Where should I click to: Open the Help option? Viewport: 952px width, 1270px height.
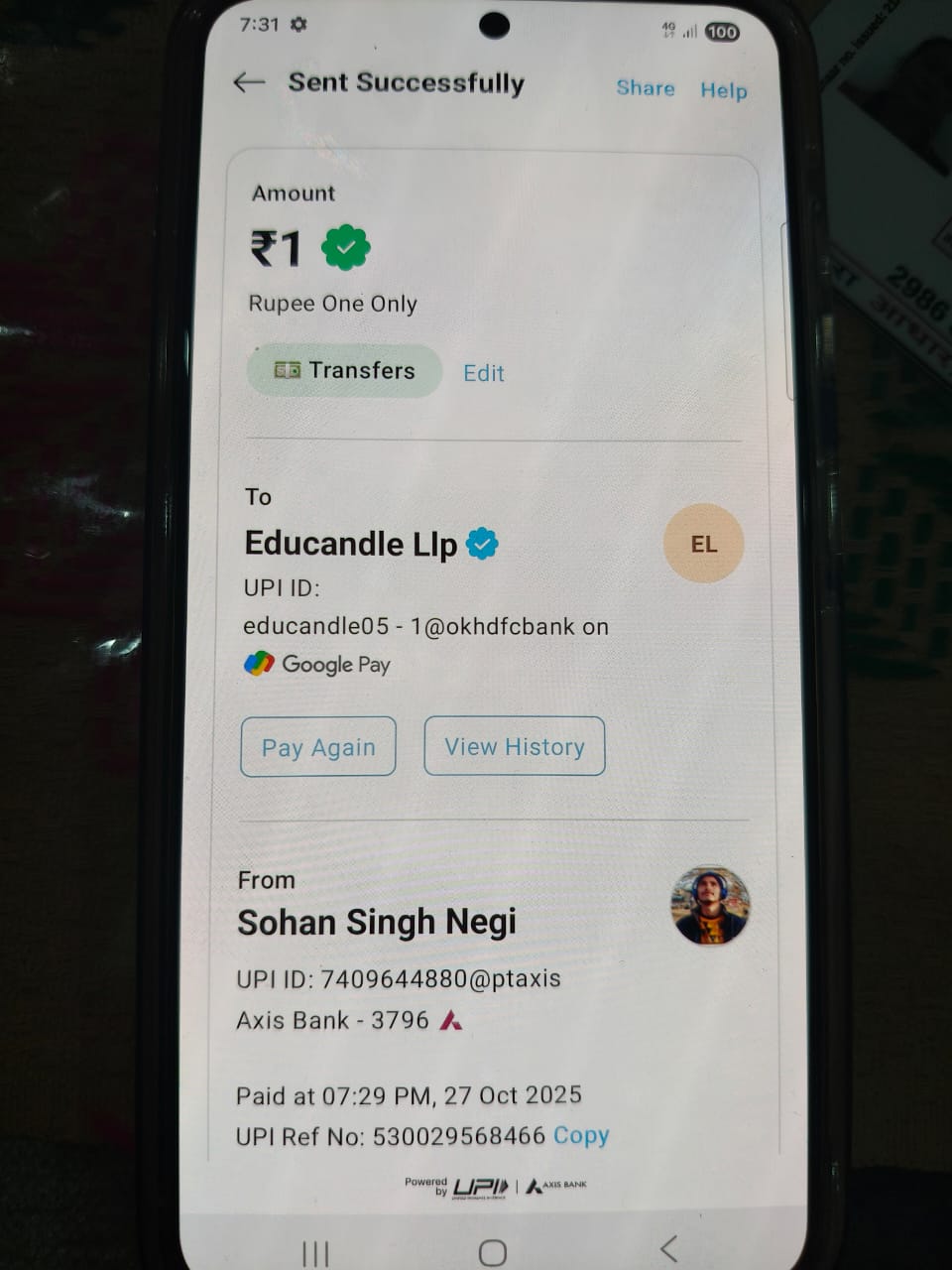[723, 90]
